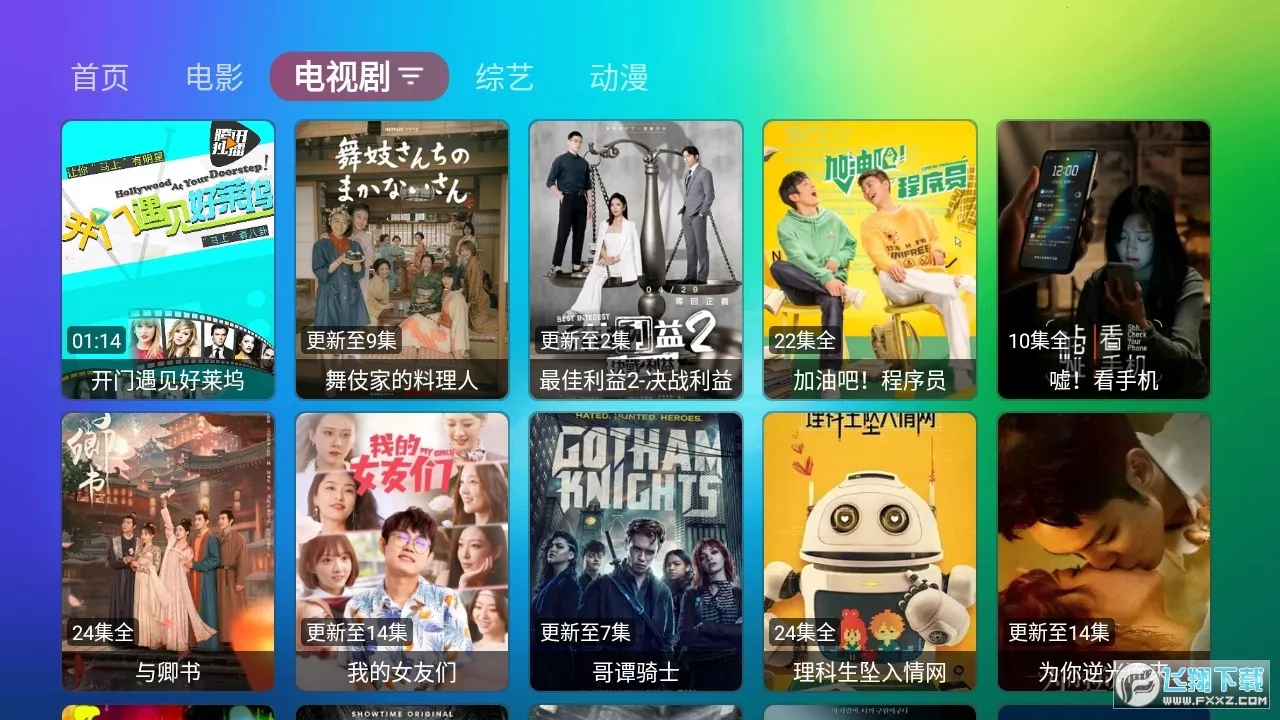Switch to the 综艺 tab

coord(504,77)
